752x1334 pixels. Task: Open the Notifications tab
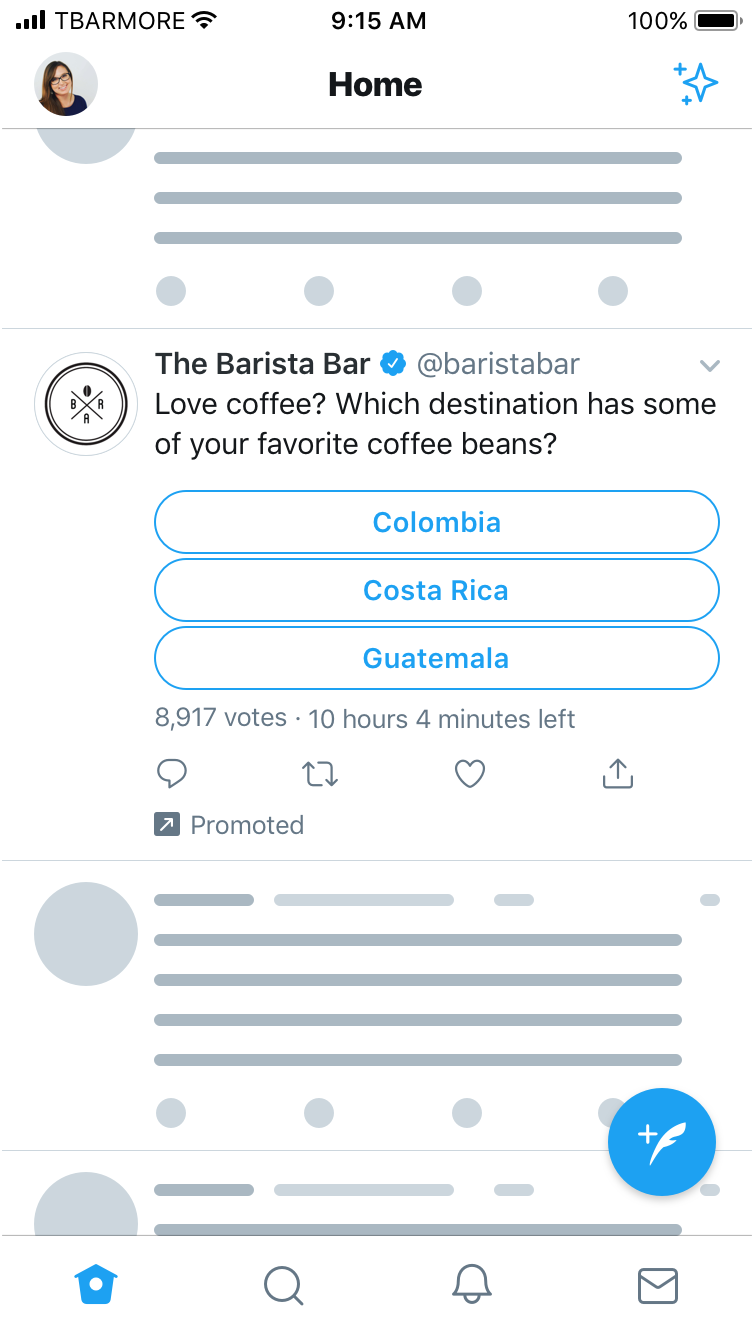pyautogui.click(x=471, y=1285)
